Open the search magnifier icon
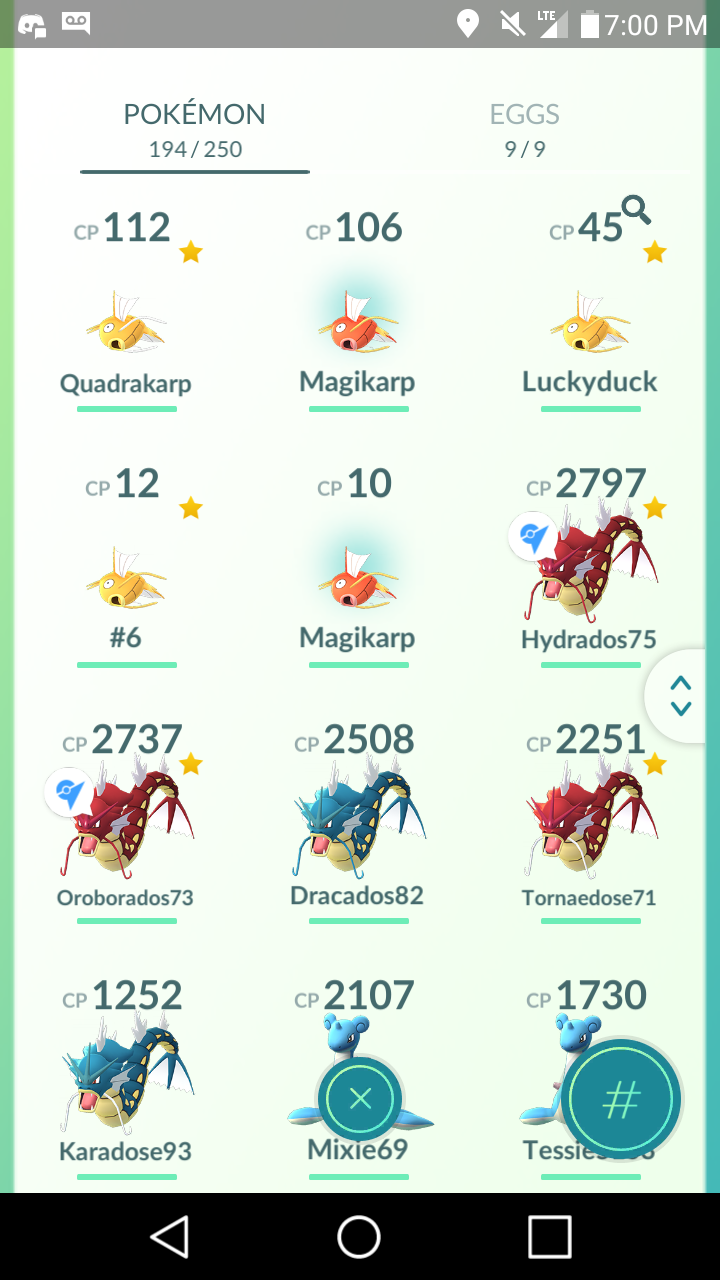The width and height of the screenshot is (720, 1280). (636, 210)
